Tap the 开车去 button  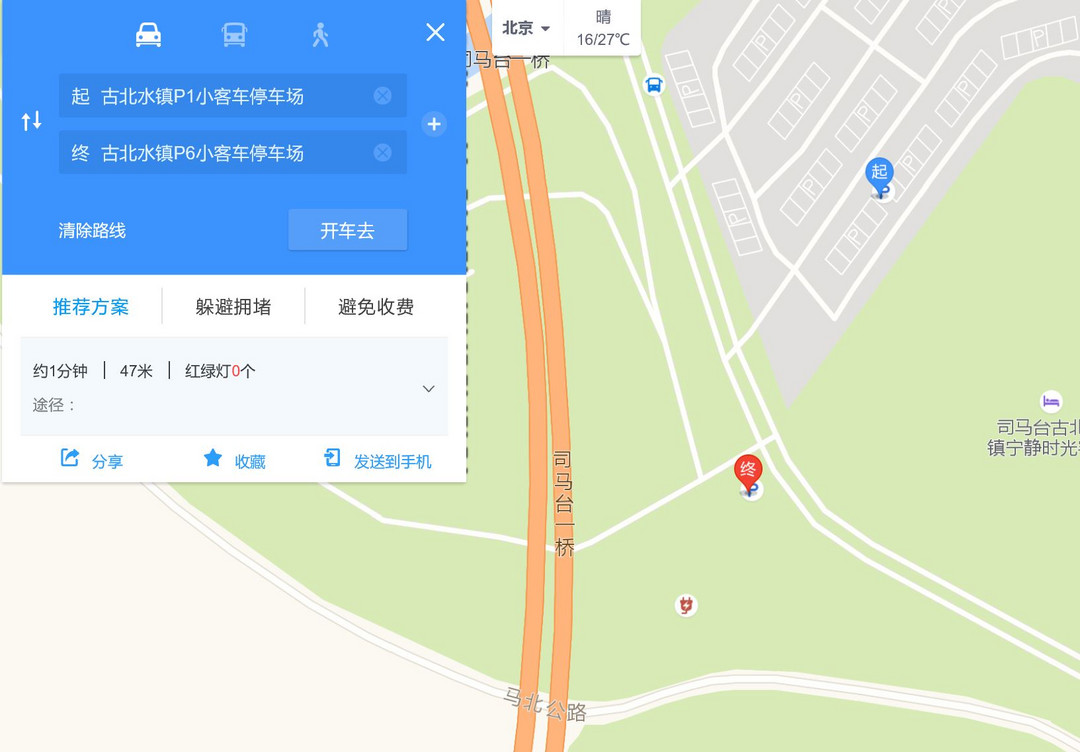click(347, 231)
